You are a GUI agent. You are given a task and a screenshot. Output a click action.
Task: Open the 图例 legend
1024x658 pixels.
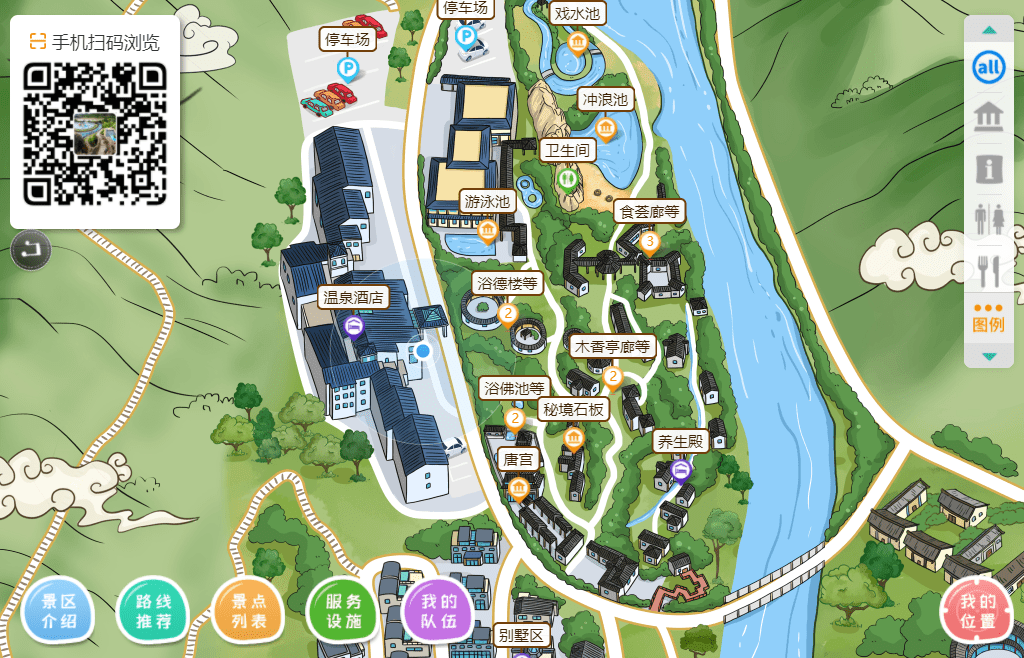[x=989, y=317]
